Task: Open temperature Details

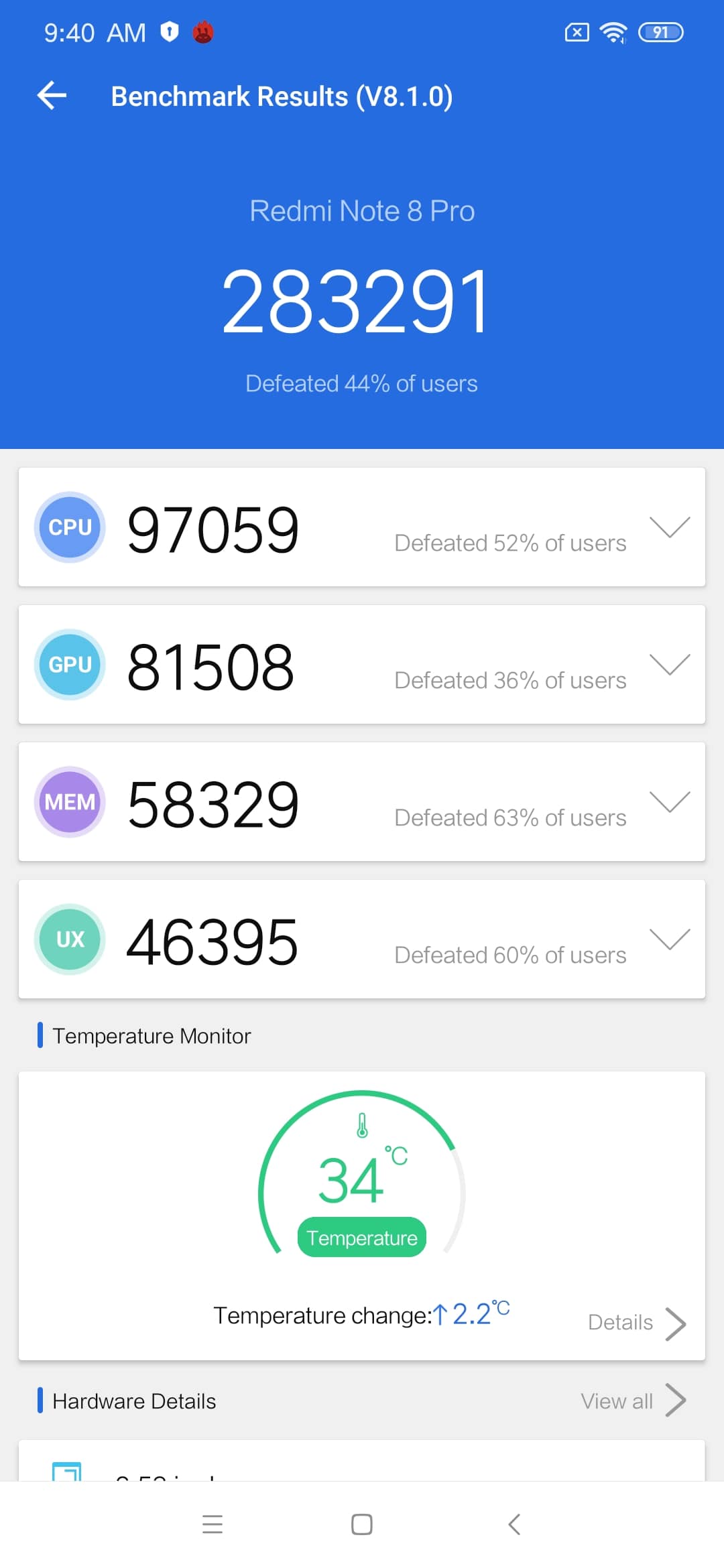Action: coord(637,1323)
